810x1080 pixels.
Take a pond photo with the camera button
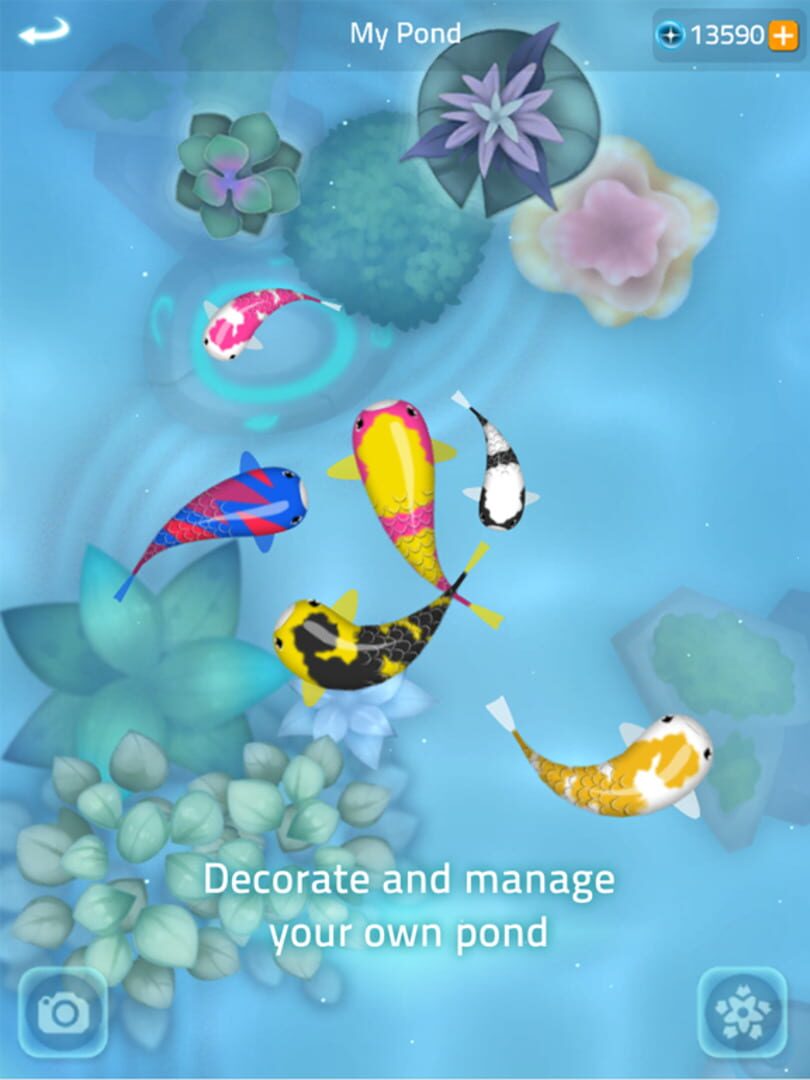(x=63, y=1013)
